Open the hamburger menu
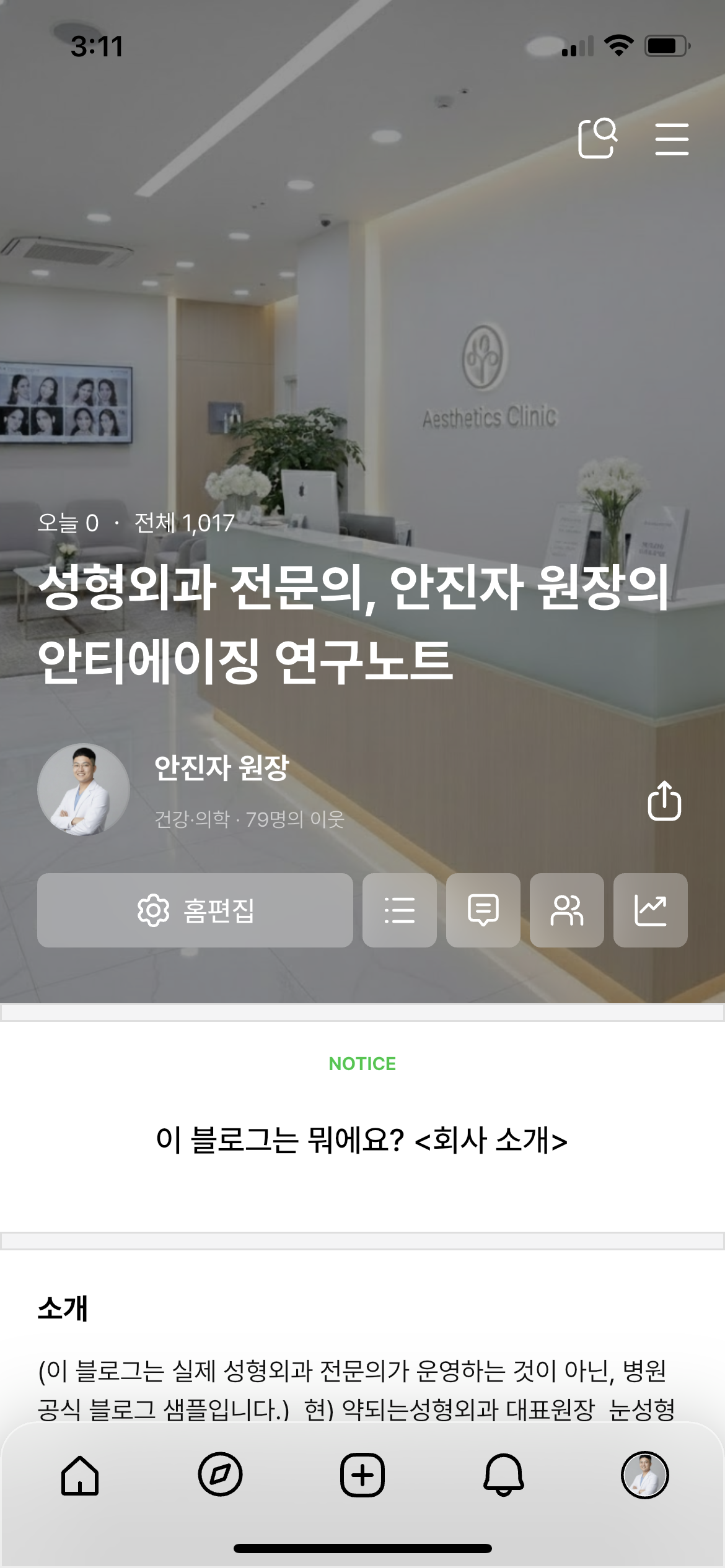Screen dimensions: 725x1568 pyautogui.click(x=672, y=139)
